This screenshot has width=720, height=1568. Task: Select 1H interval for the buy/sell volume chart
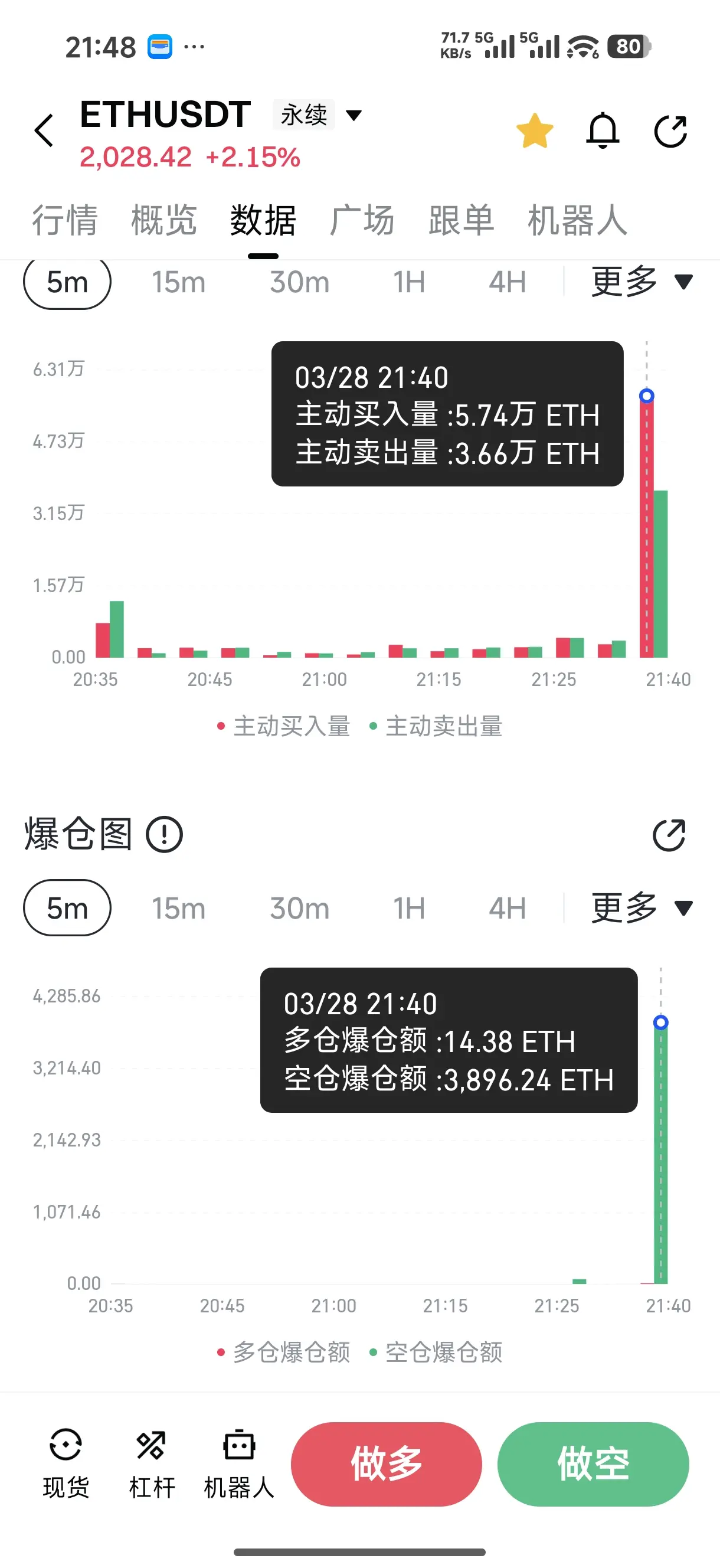point(408,282)
